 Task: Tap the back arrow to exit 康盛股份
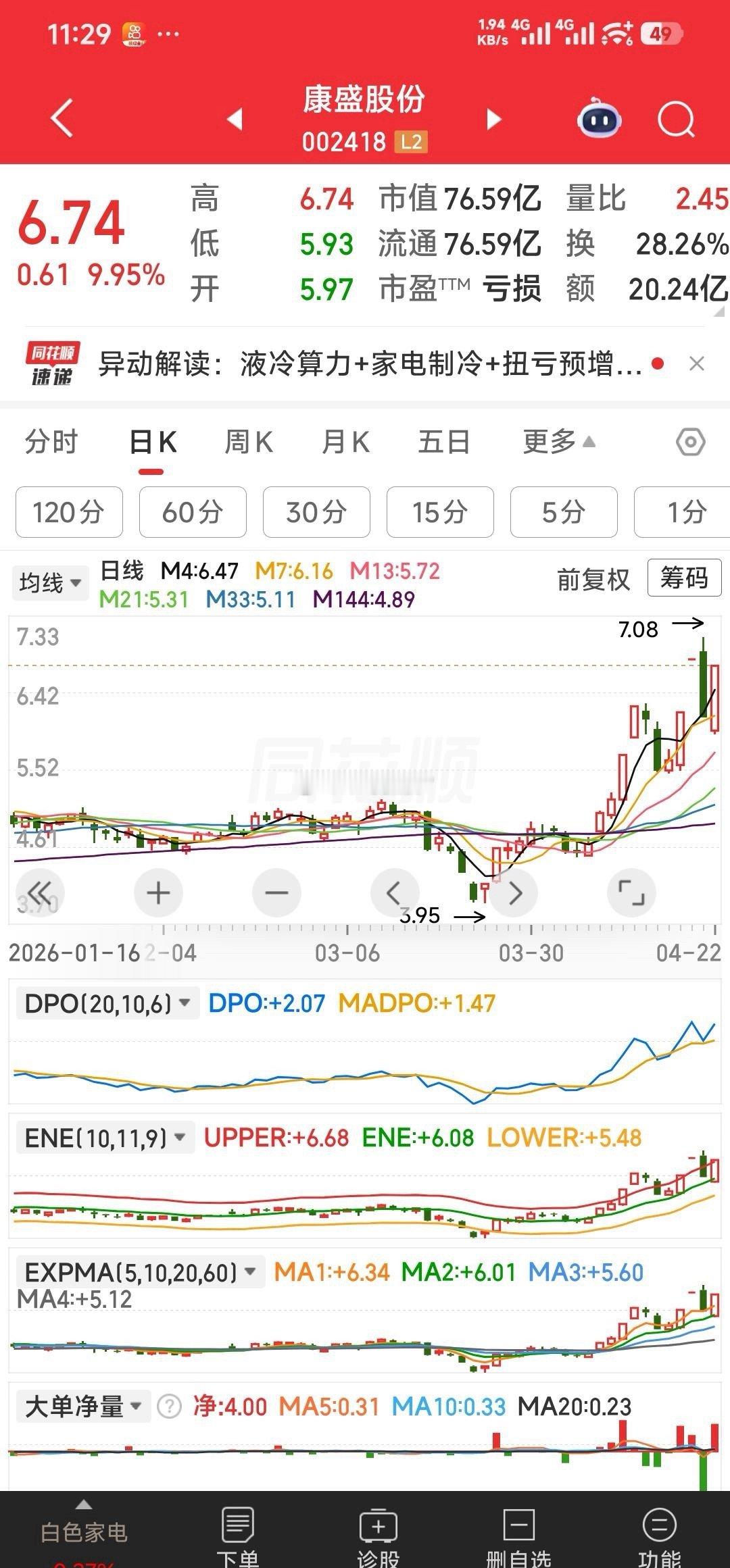tap(59, 119)
